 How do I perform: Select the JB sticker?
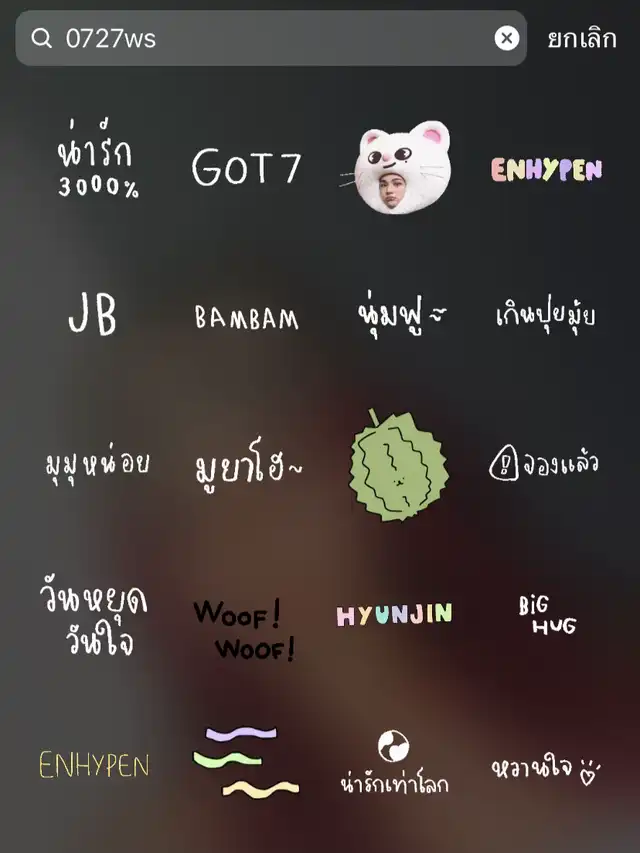(x=93, y=315)
